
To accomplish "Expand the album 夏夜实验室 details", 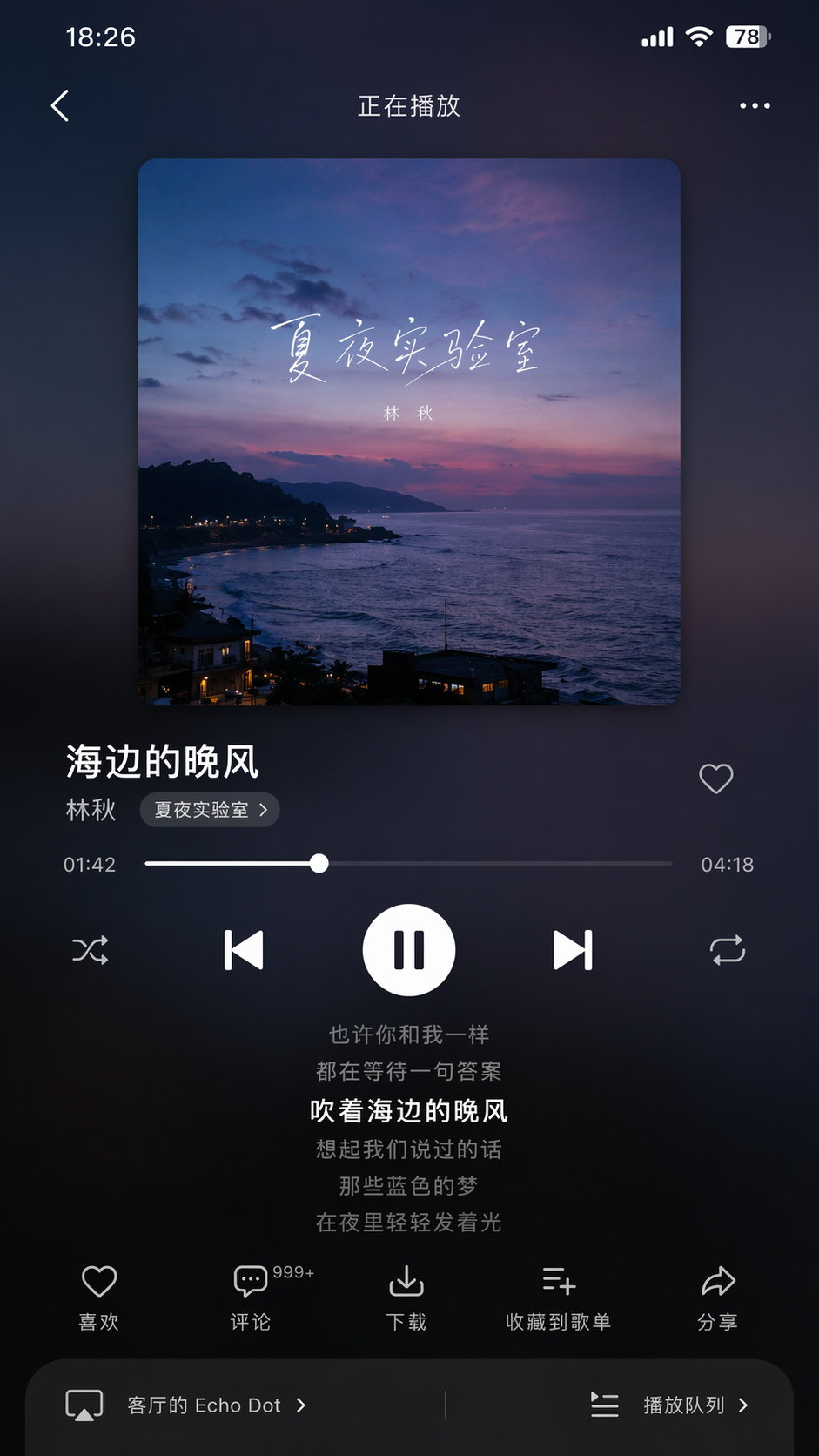I will tap(209, 809).
